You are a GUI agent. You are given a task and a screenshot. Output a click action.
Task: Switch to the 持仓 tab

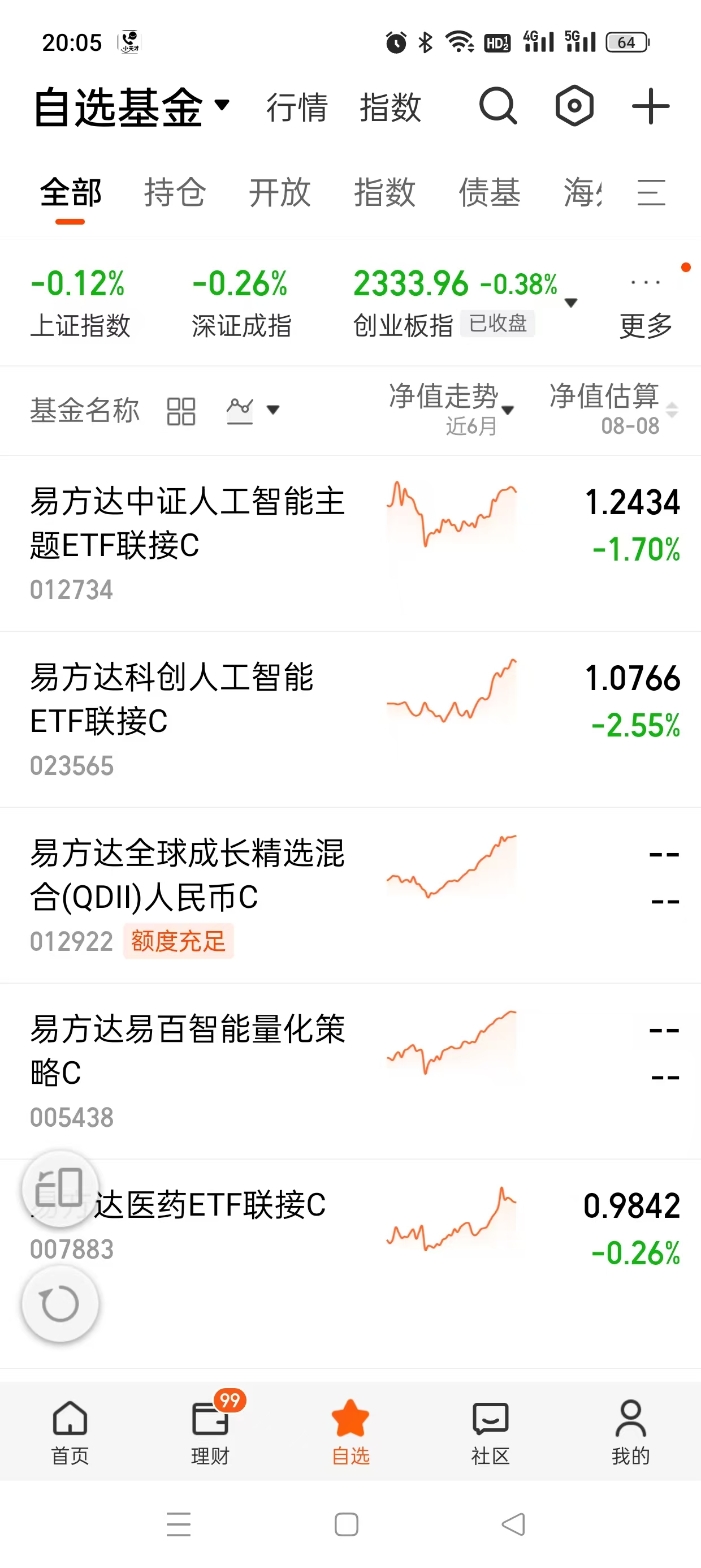175,193
